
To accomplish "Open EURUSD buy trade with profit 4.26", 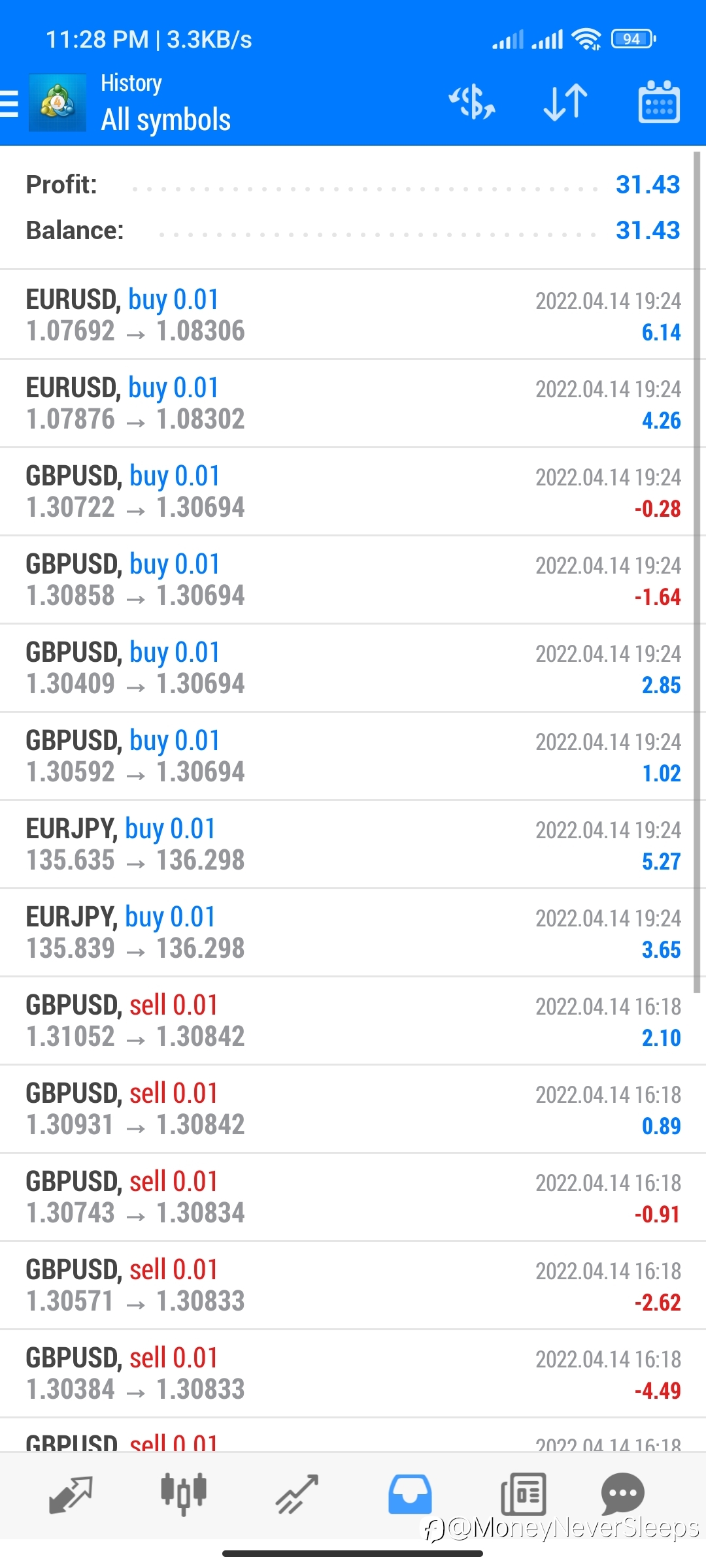I will (x=353, y=403).
